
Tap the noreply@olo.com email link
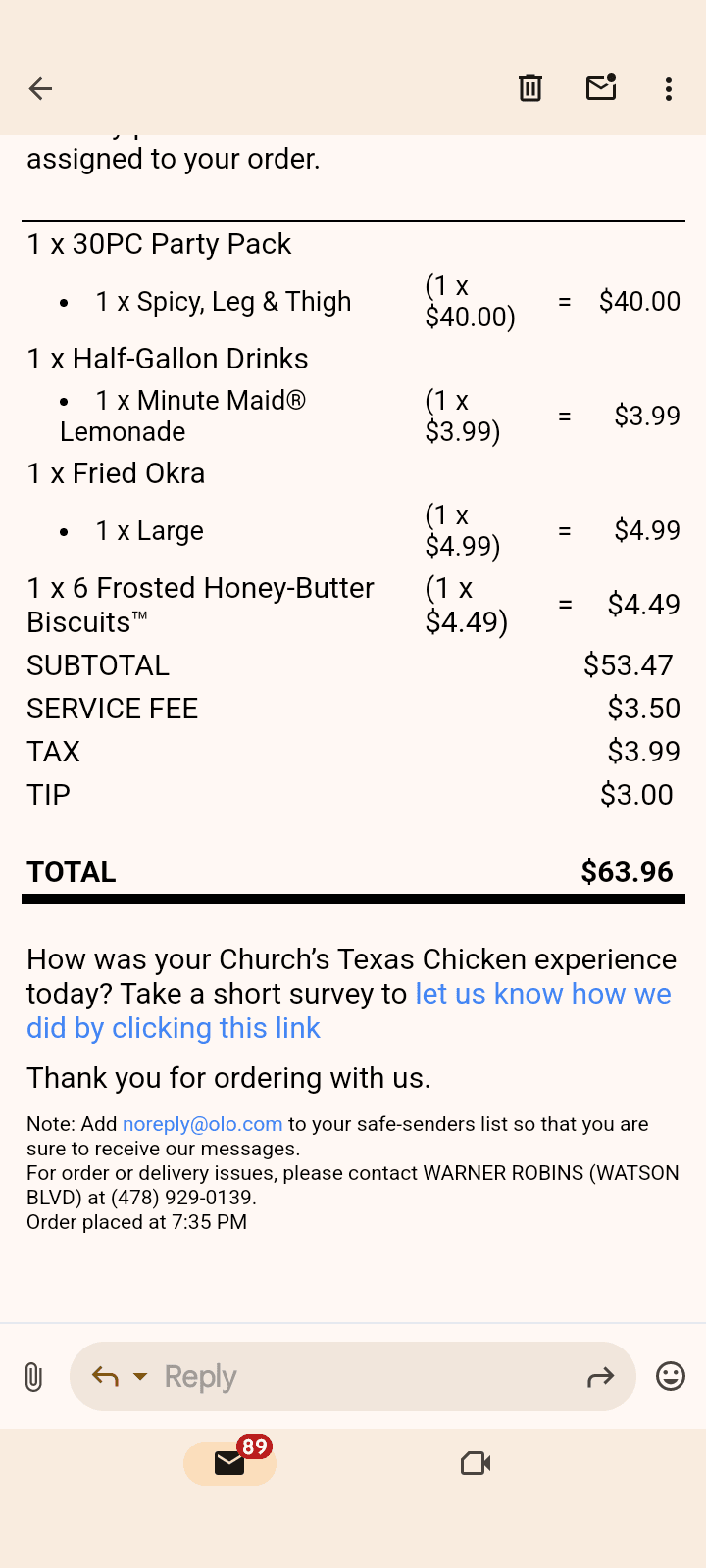pos(202,1124)
